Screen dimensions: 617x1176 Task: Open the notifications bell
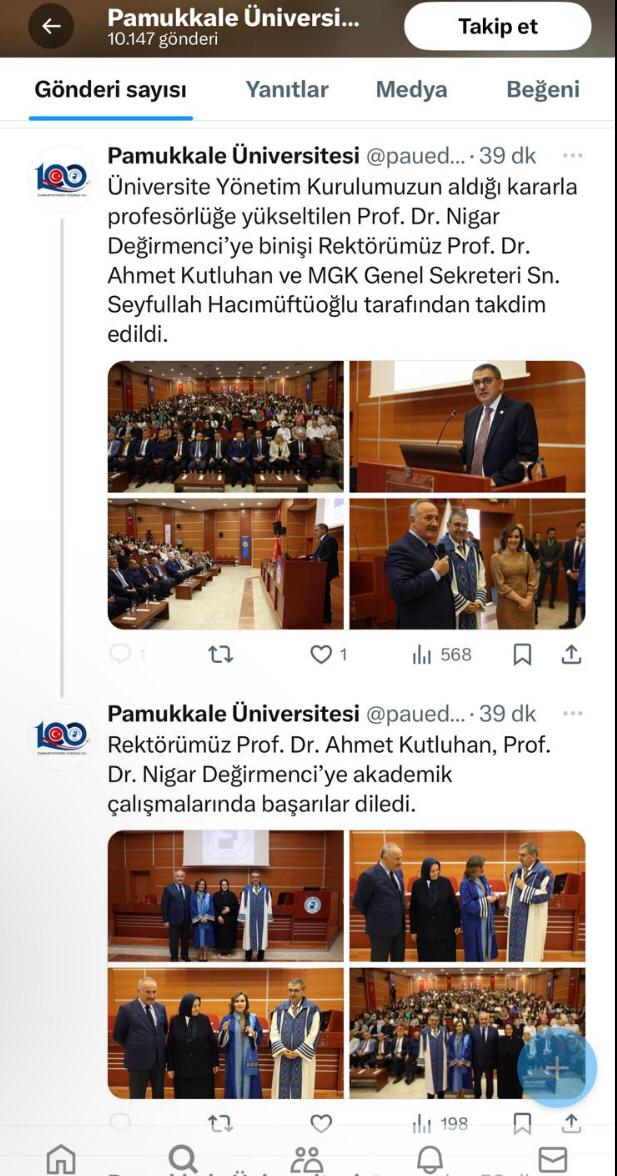[430, 1158]
